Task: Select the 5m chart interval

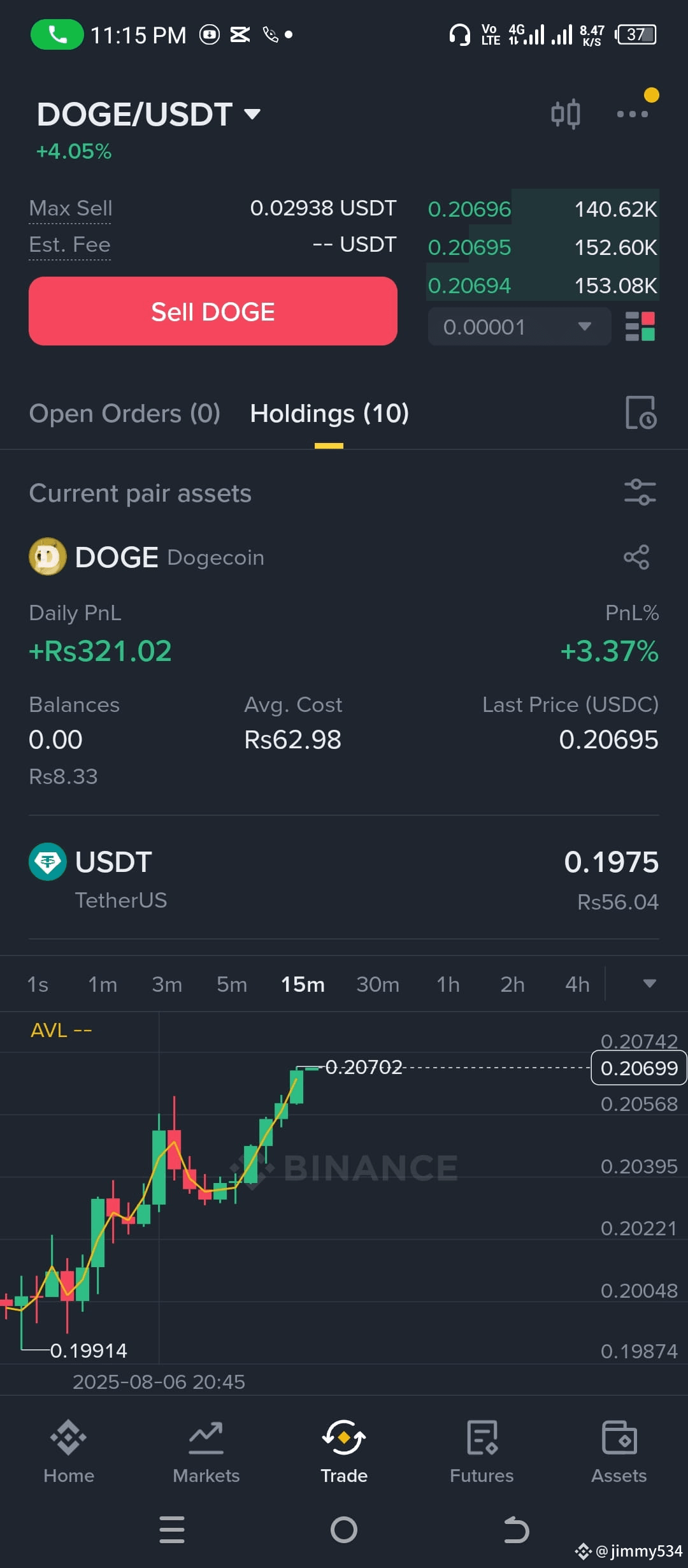Action: point(232,985)
